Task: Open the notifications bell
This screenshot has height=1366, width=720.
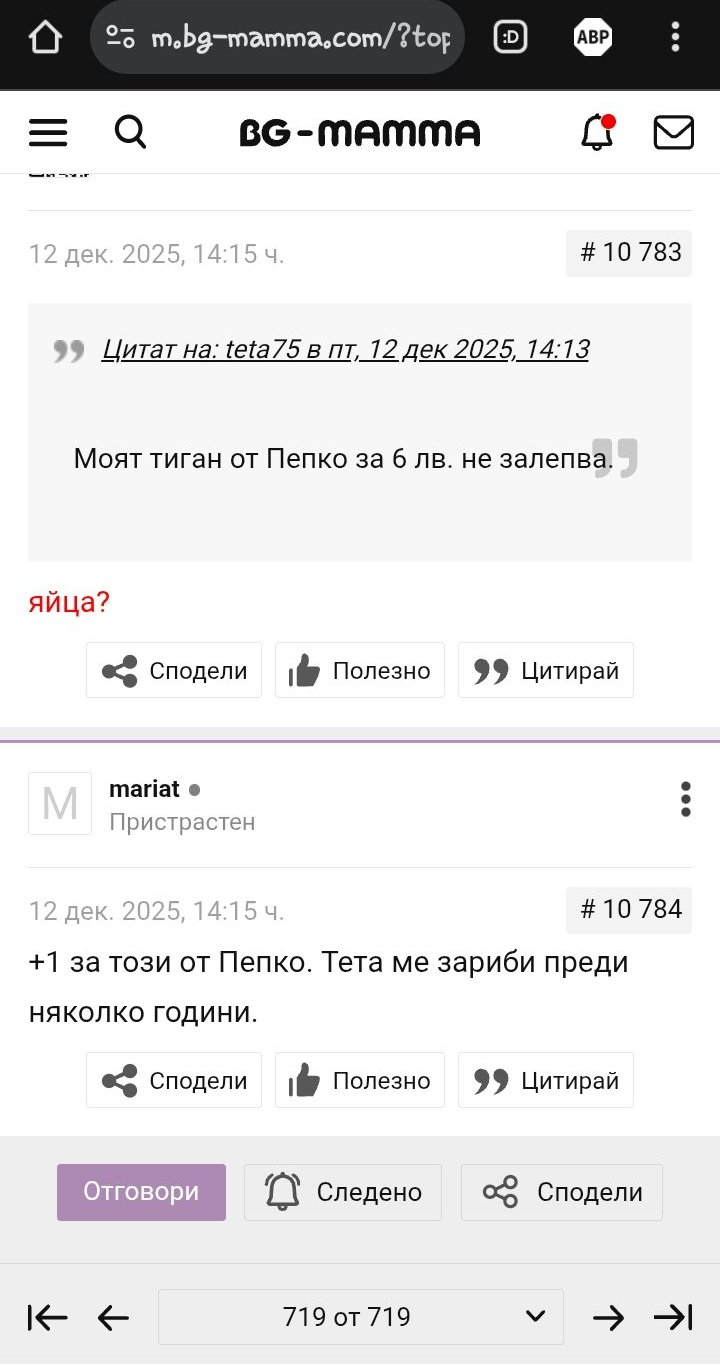Action: point(597,132)
